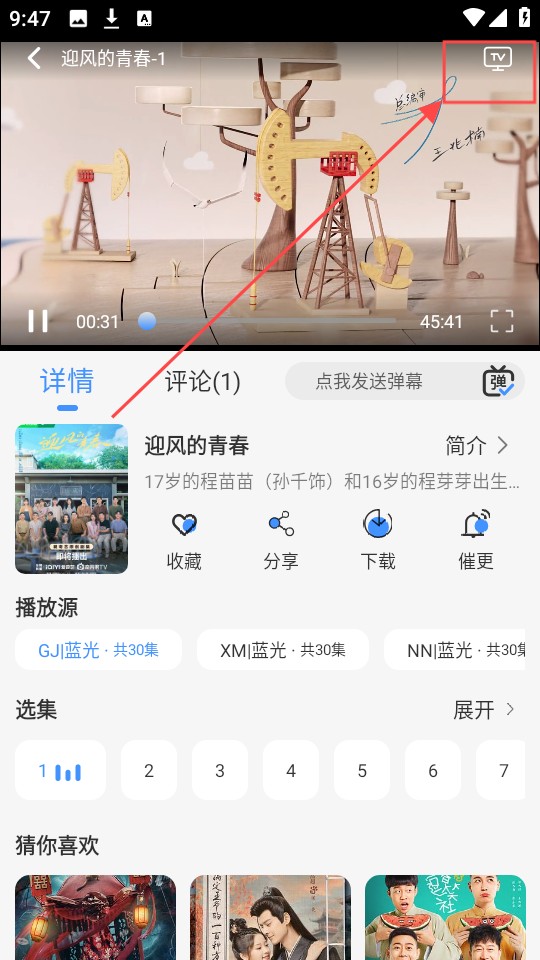The height and width of the screenshot is (960, 540).
Task: Expand the episode list with 展开
Action: tap(484, 710)
